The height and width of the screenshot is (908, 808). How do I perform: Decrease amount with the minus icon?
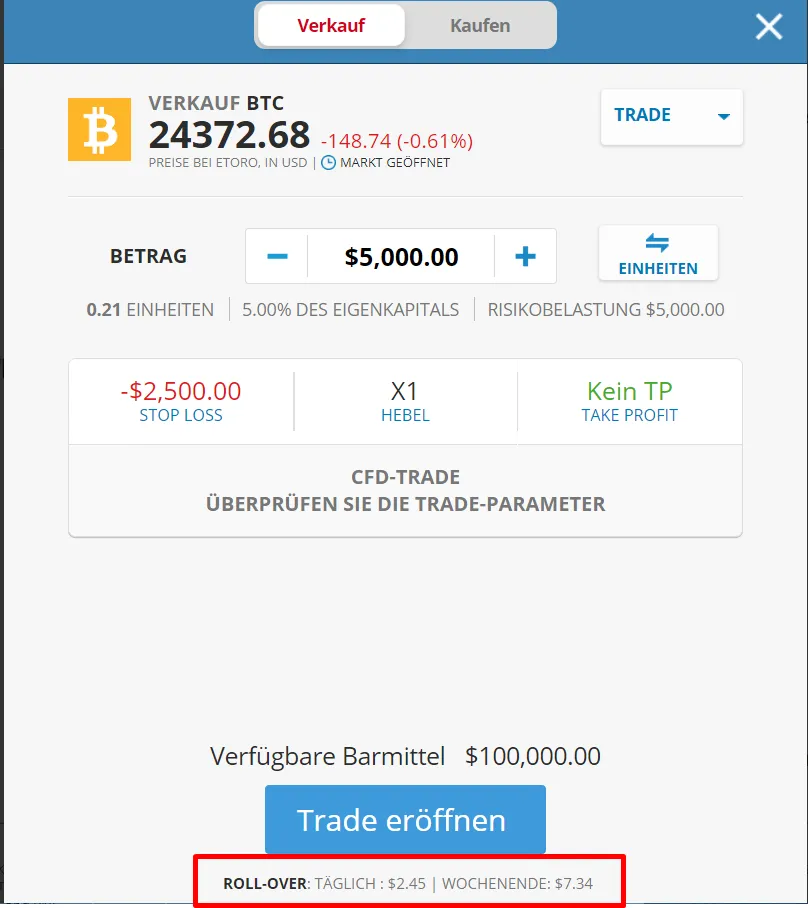(276, 256)
